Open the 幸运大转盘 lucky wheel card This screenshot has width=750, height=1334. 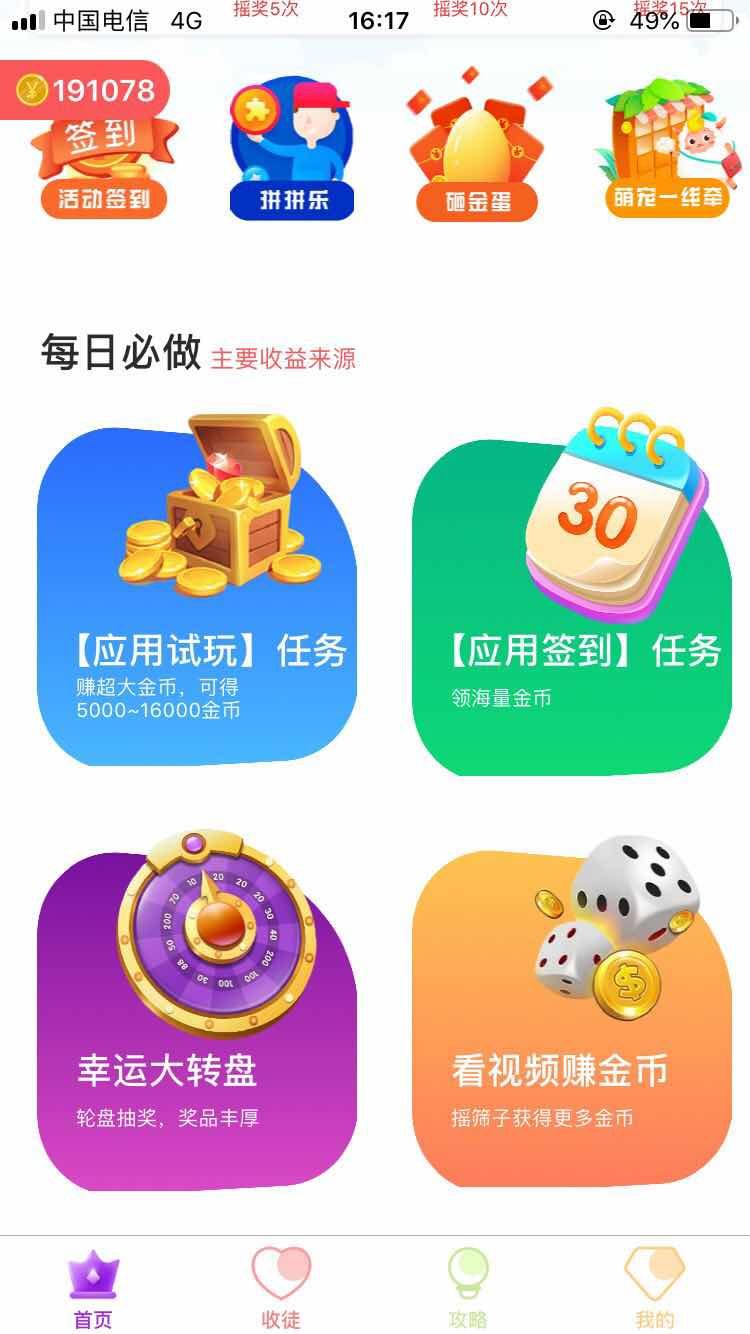[197, 1012]
